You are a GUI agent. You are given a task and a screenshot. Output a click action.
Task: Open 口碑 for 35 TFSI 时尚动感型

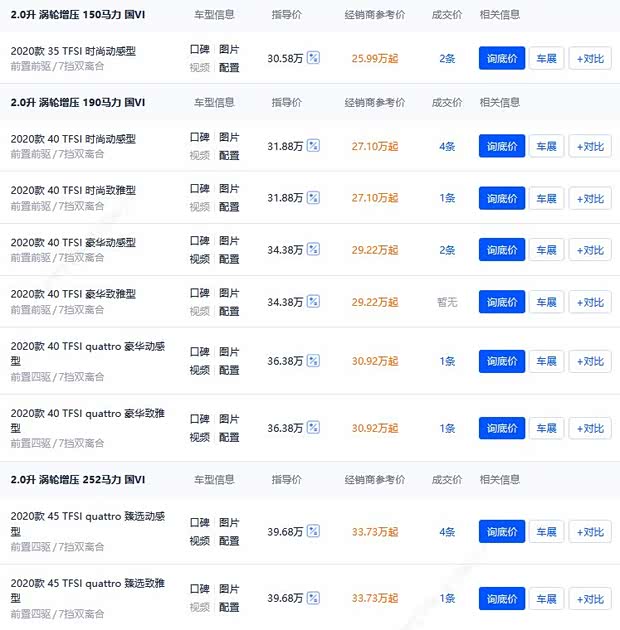(200, 50)
